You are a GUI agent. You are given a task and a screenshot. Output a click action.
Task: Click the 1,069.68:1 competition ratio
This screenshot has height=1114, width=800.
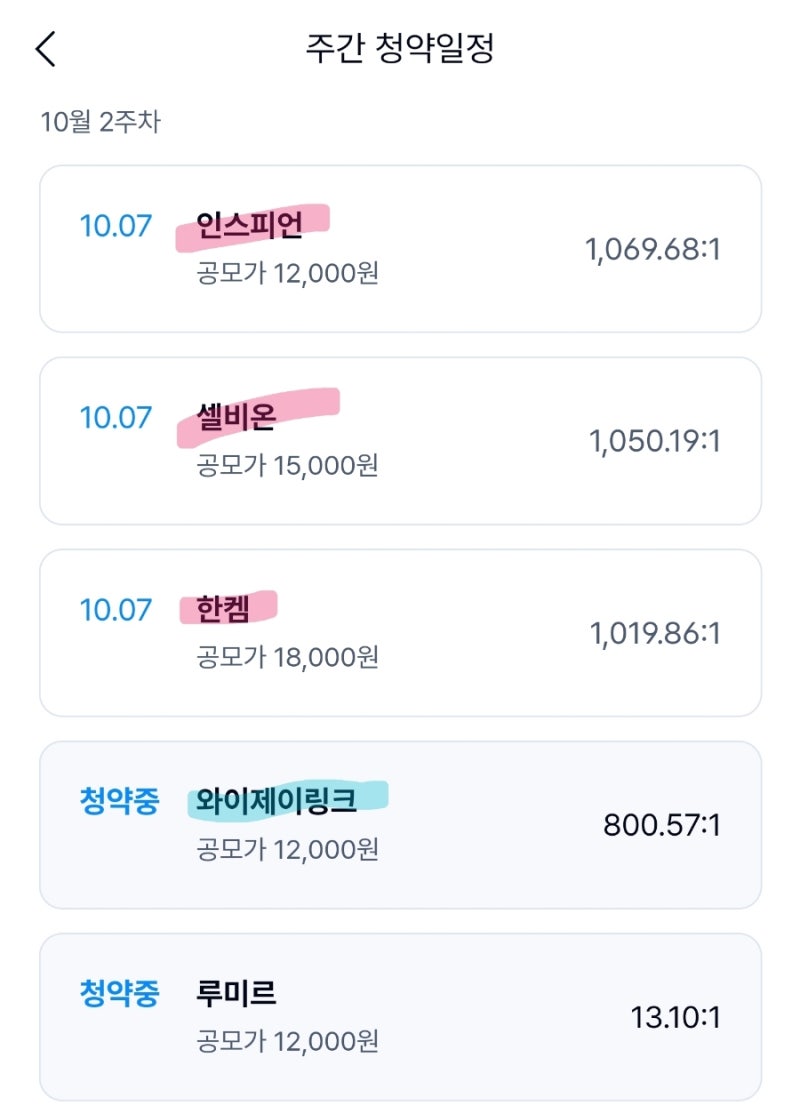(654, 246)
